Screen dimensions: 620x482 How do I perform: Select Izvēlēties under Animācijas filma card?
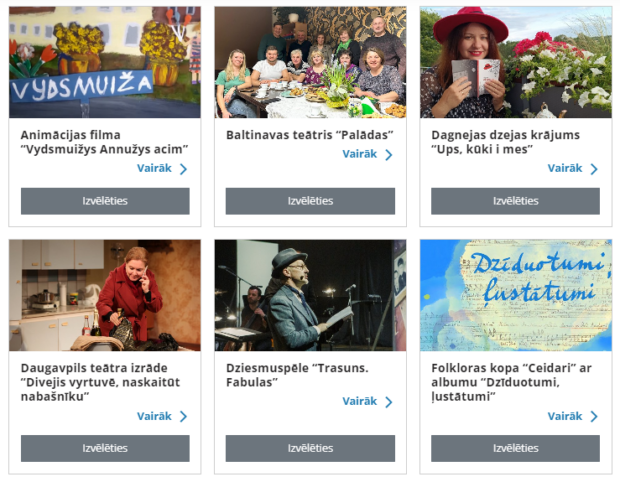coord(105,201)
